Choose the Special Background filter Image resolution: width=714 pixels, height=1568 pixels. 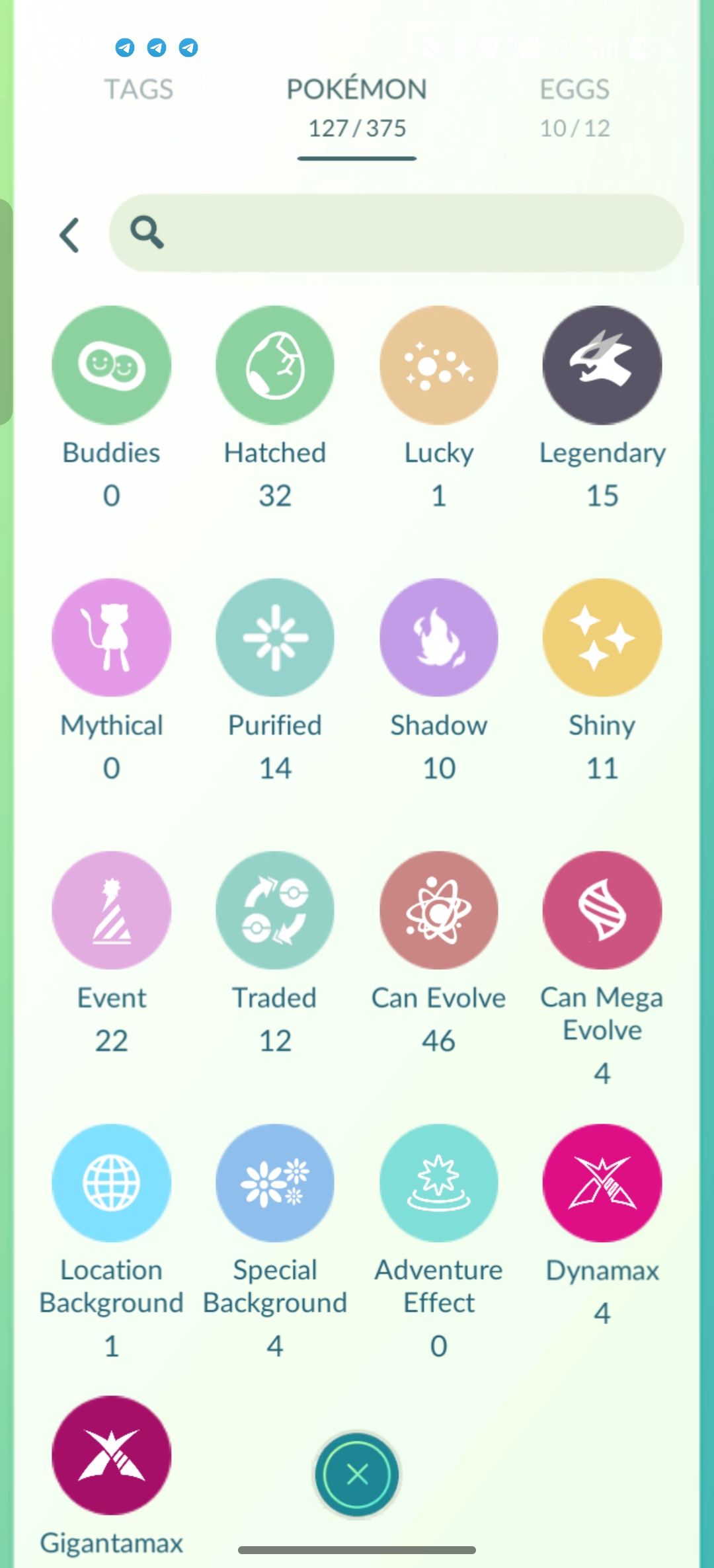pos(275,1183)
